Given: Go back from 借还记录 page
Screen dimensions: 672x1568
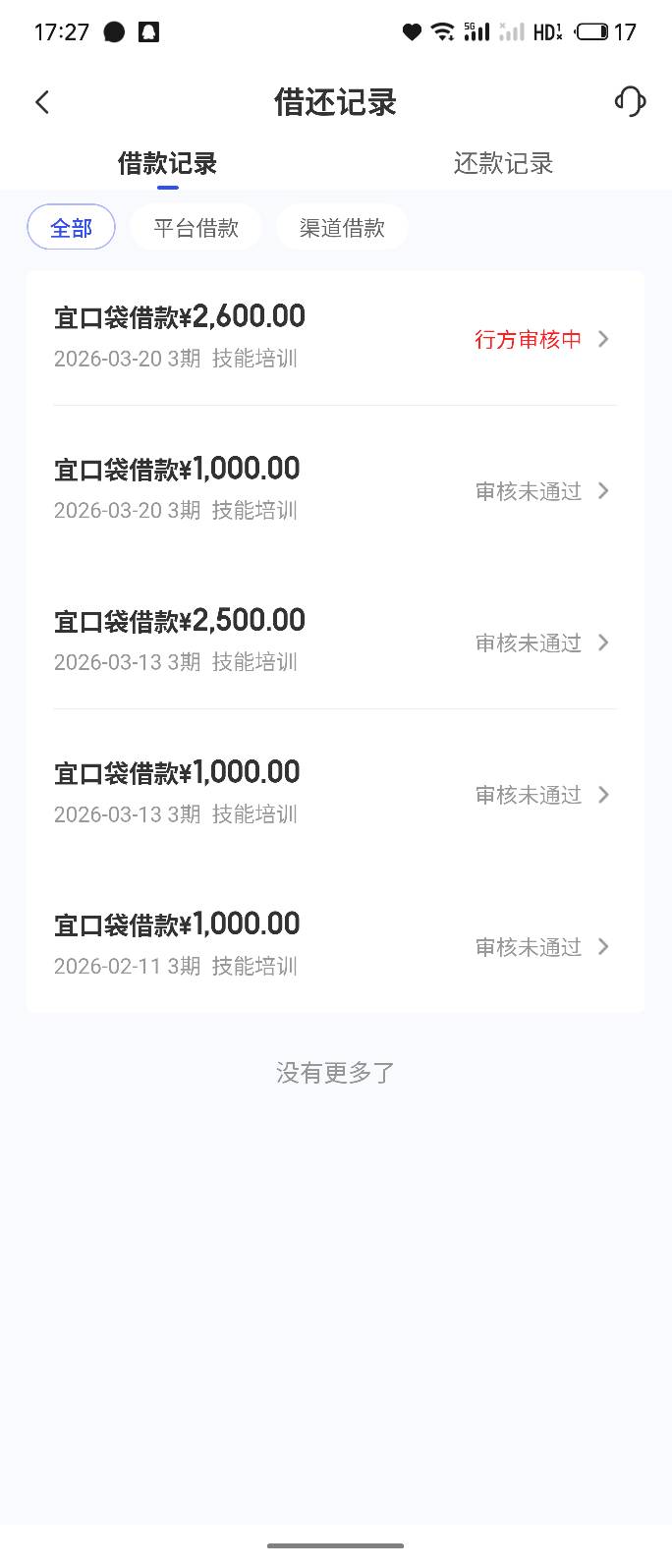Looking at the screenshot, I should point(42,102).
